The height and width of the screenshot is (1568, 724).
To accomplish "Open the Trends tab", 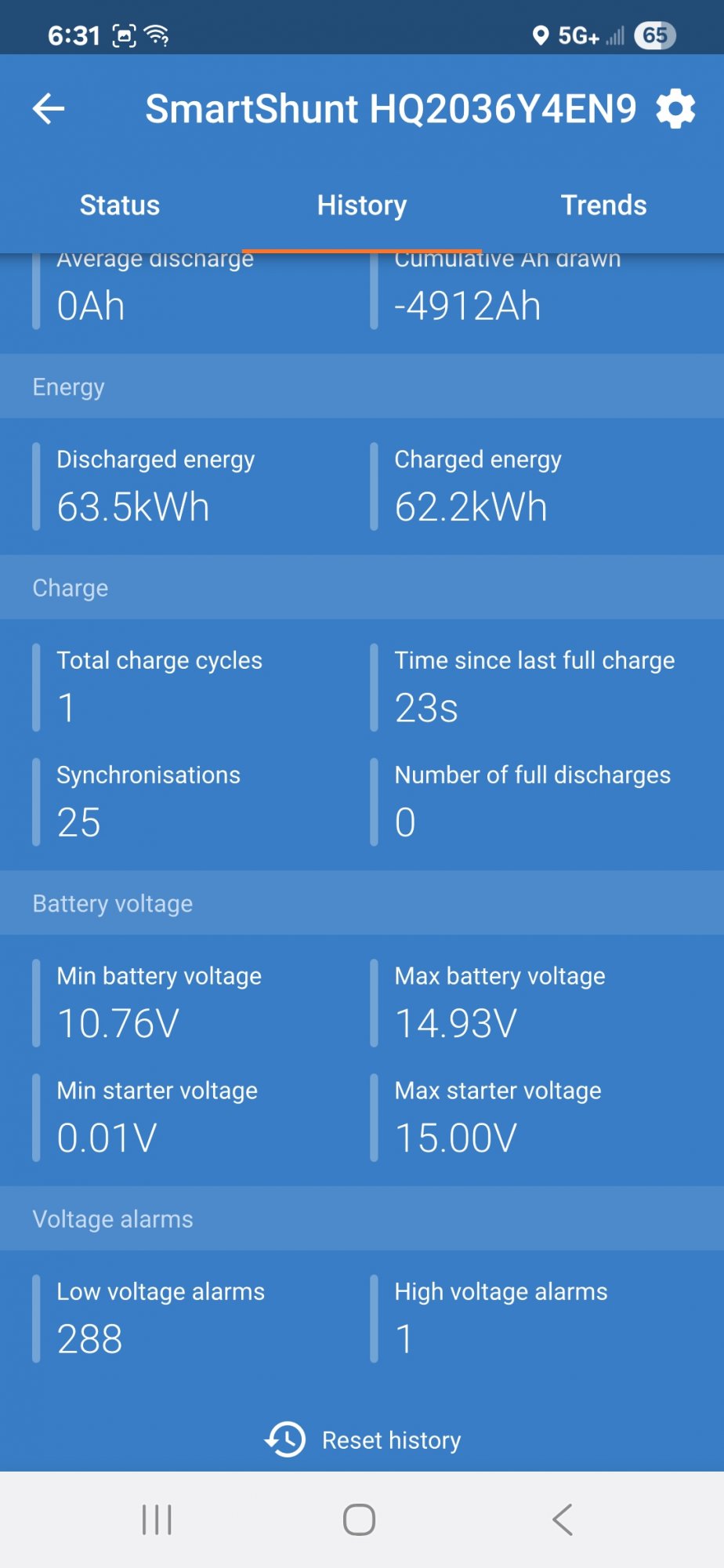I will (x=603, y=205).
